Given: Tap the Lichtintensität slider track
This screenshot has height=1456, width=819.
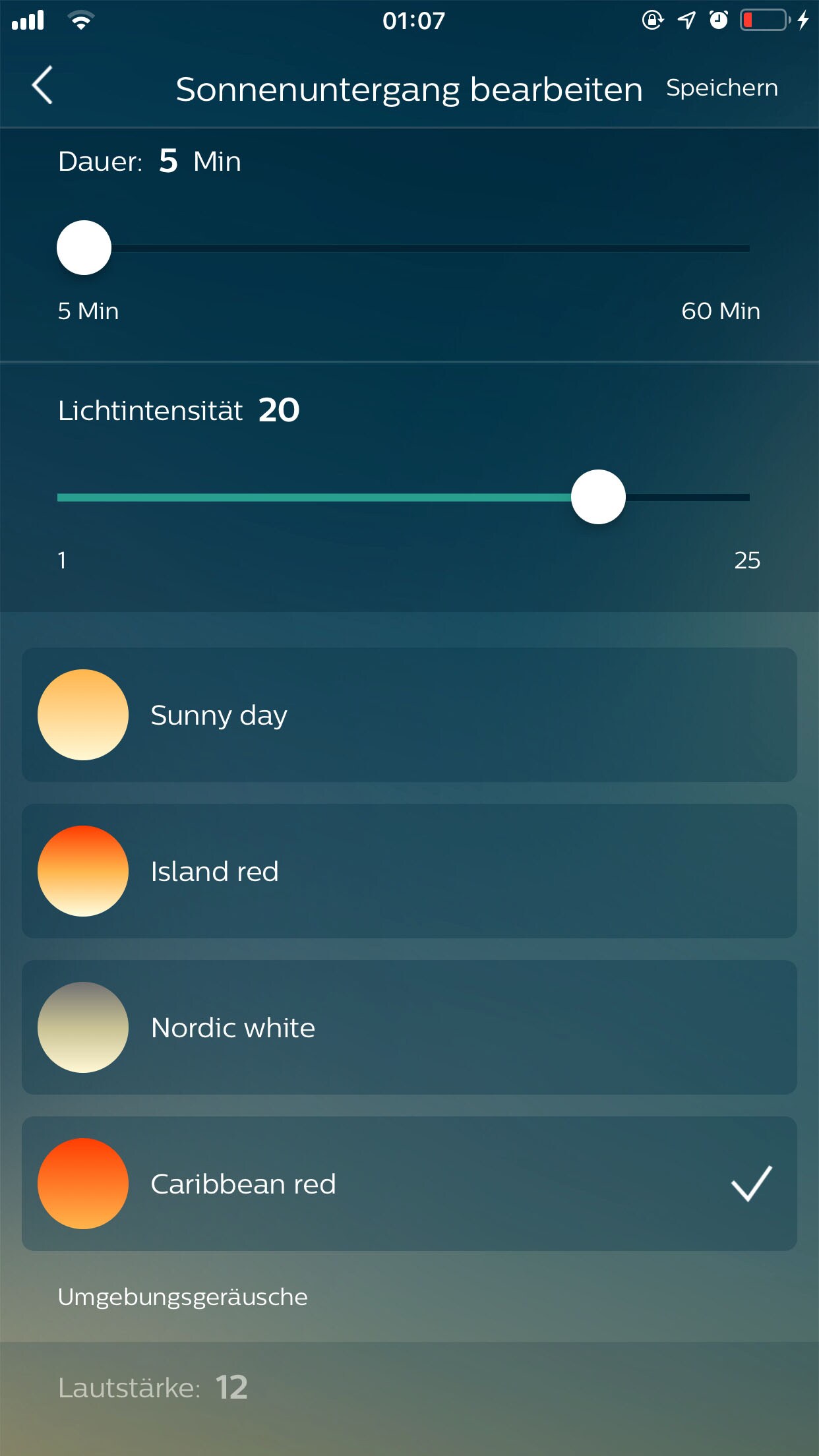Looking at the screenshot, I should click(404, 497).
